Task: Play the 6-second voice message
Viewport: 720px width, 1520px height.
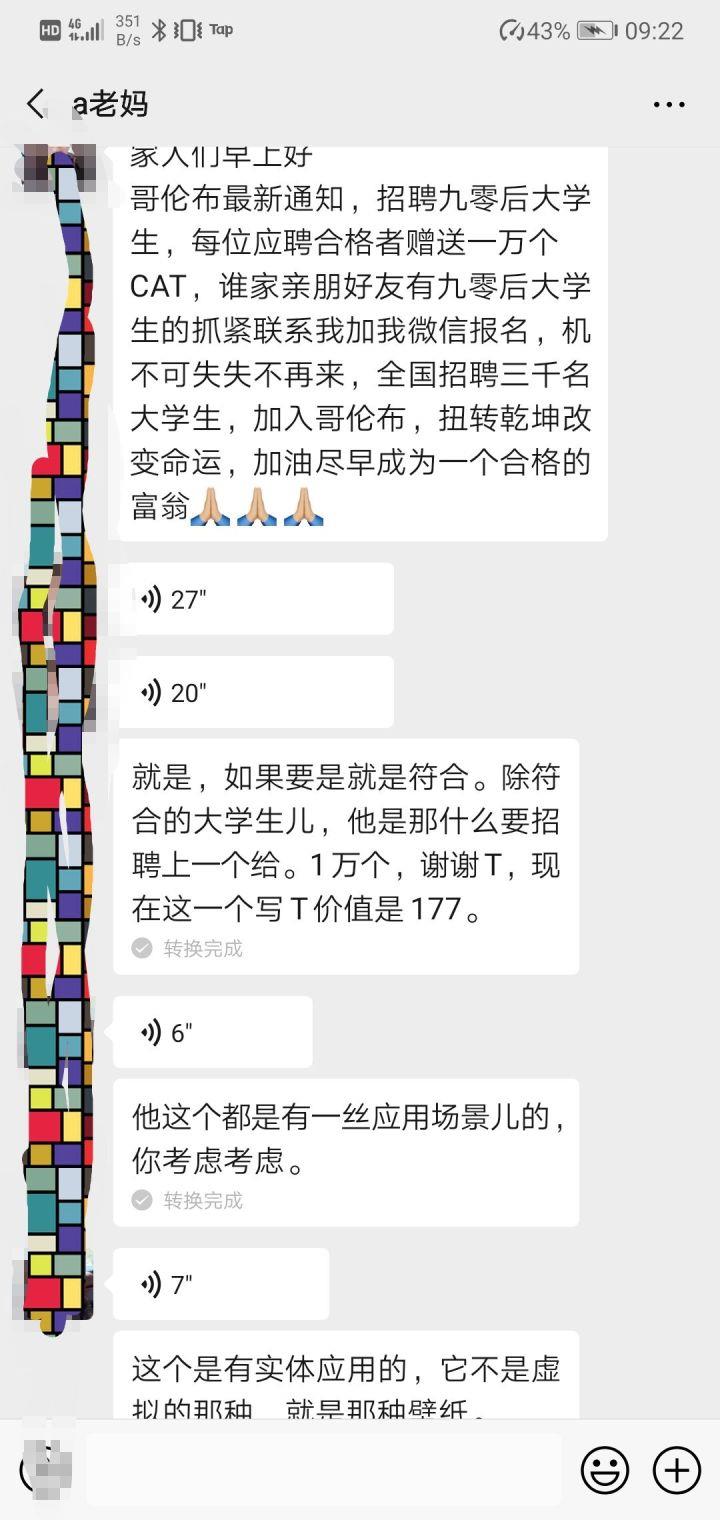Action: tap(213, 1032)
